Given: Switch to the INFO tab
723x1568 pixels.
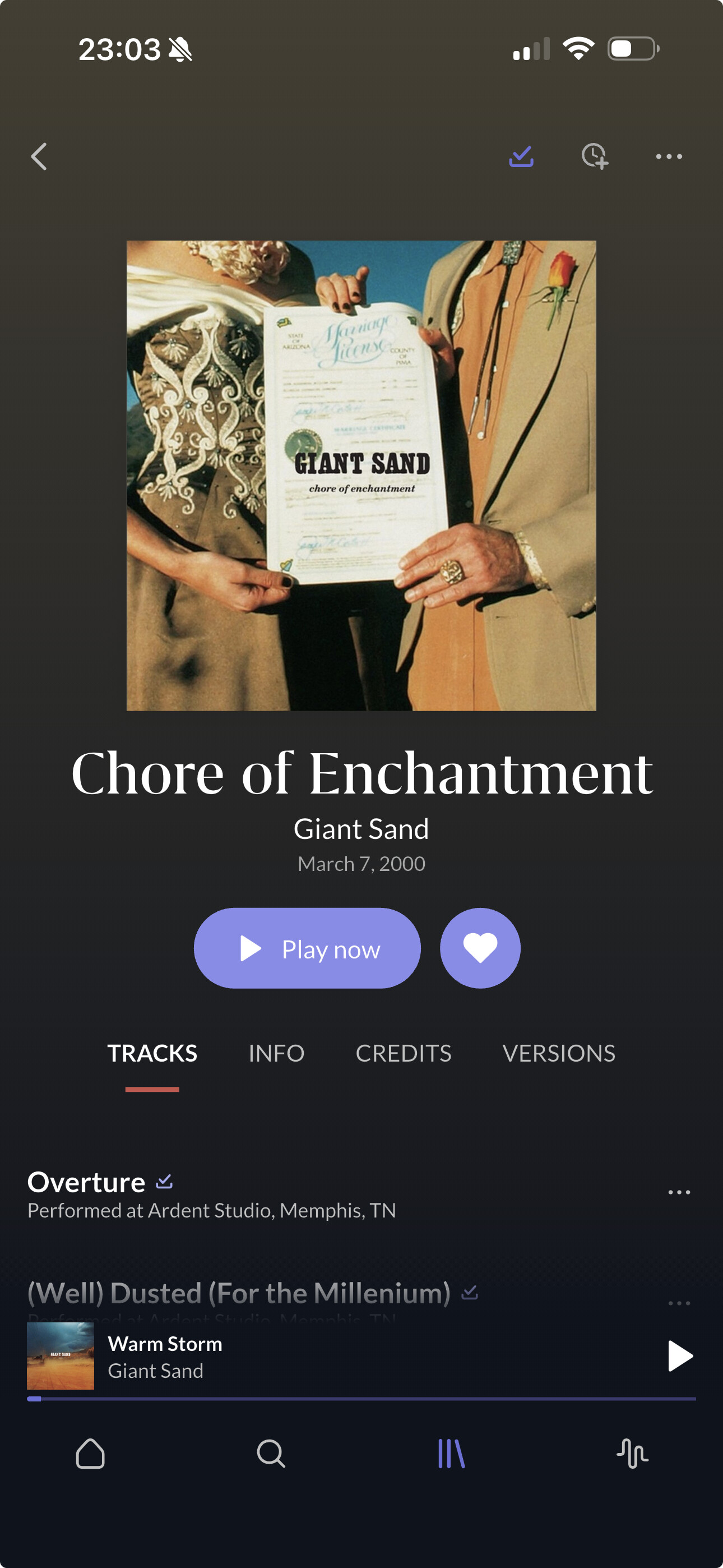Looking at the screenshot, I should click(276, 1053).
